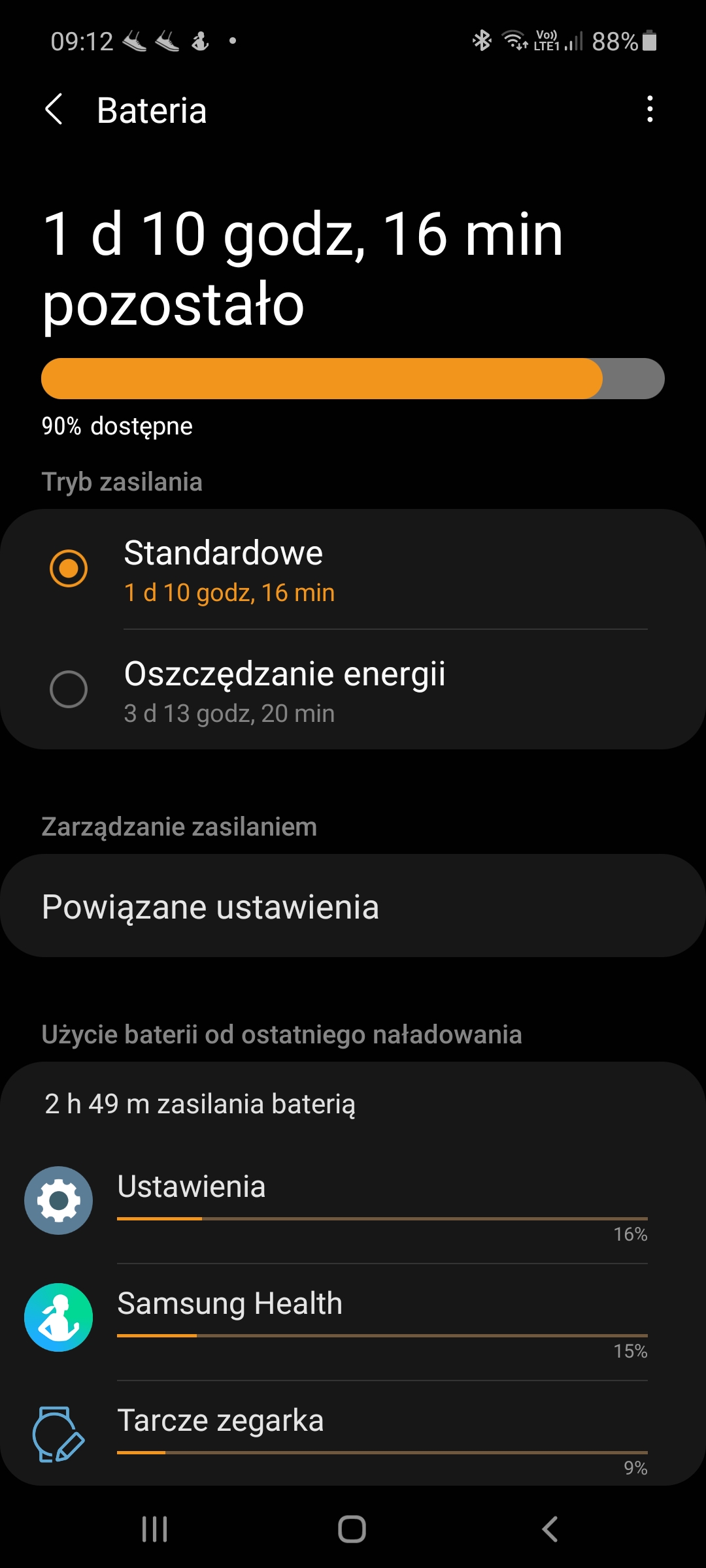The height and width of the screenshot is (1568, 706).
Task: Select the Standardowe power mode
Action: point(353,569)
